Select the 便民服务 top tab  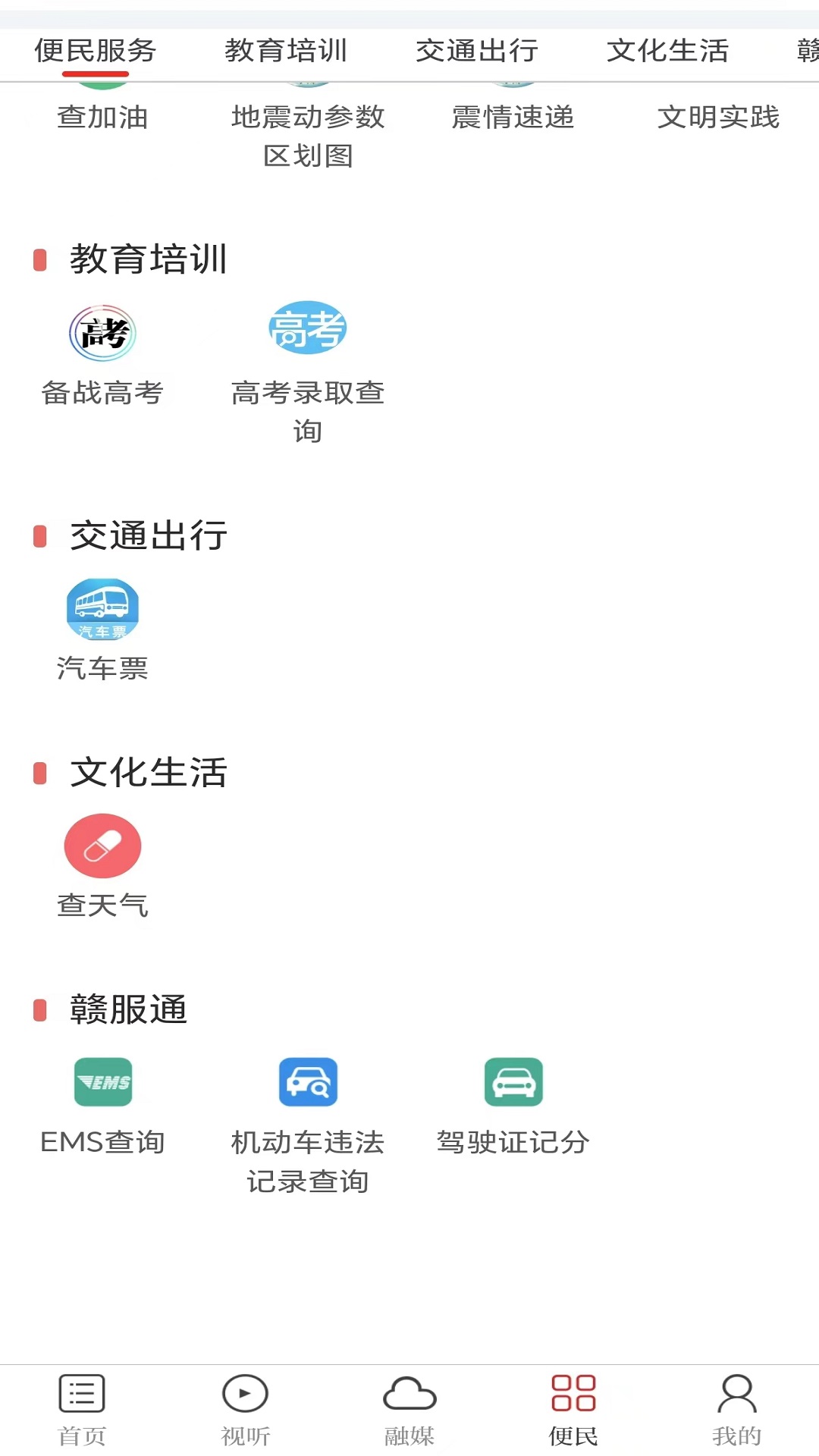(x=96, y=51)
